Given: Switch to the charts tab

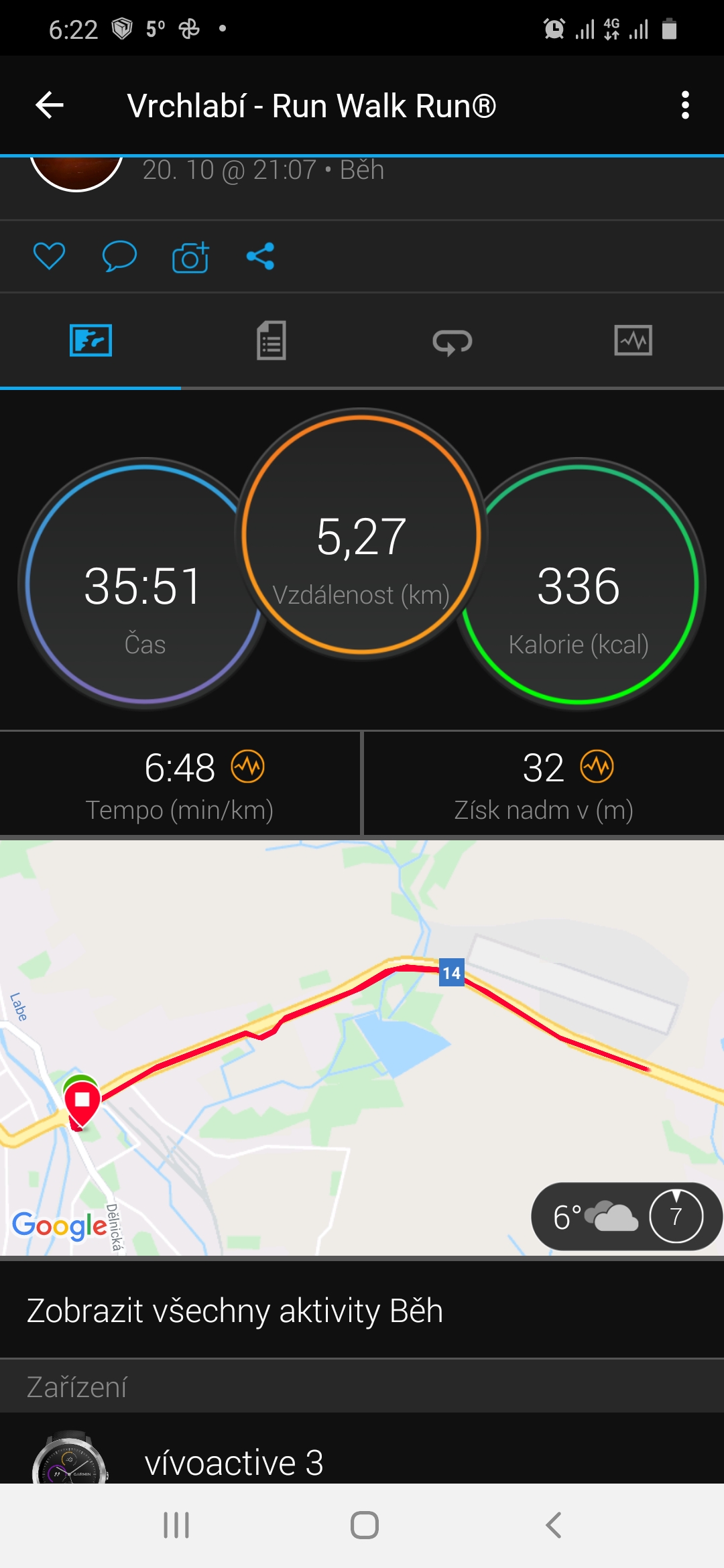Looking at the screenshot, I should pos(633,340).
